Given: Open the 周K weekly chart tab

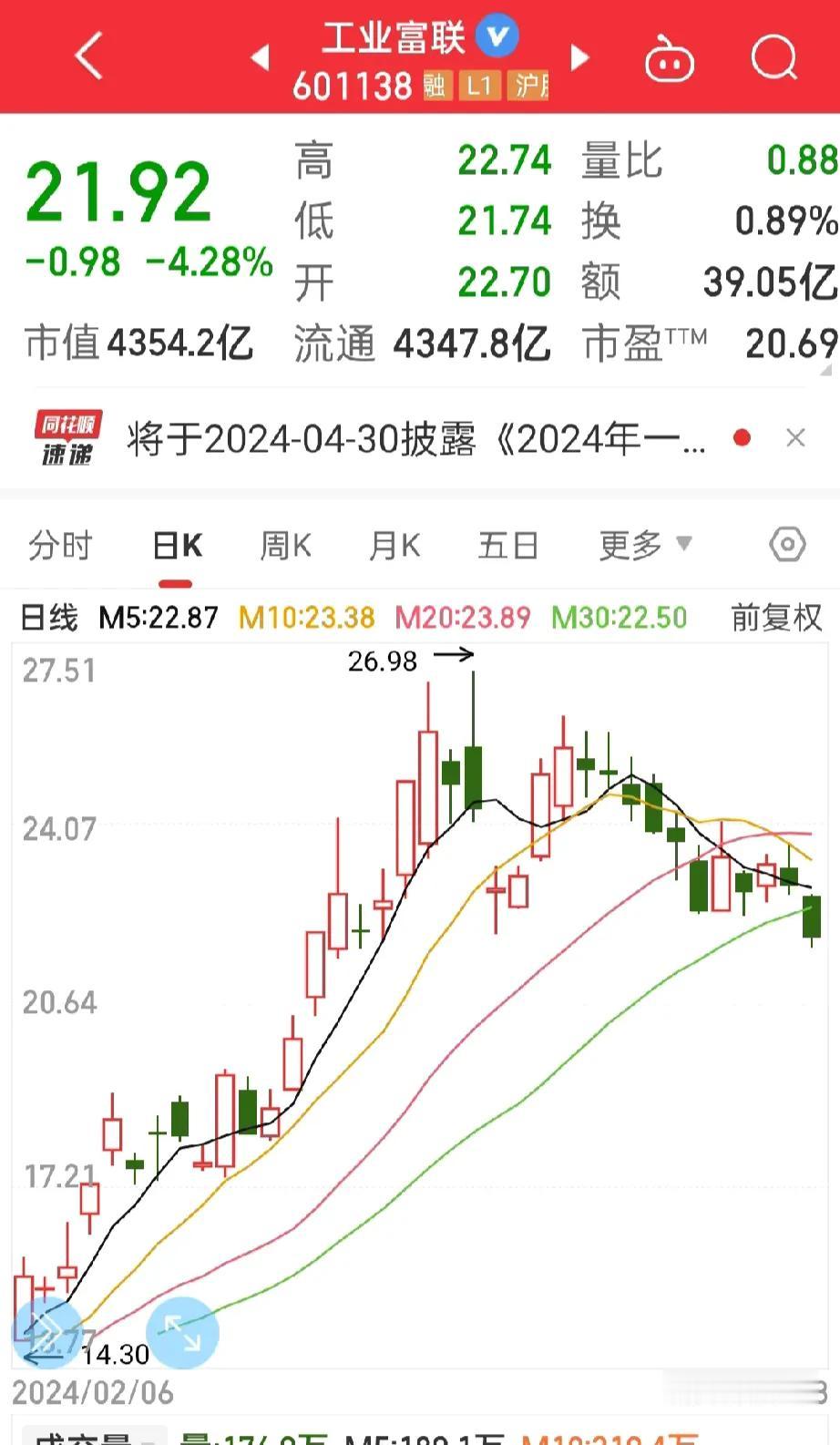Looking at the screenshot, I should (284, 544).
